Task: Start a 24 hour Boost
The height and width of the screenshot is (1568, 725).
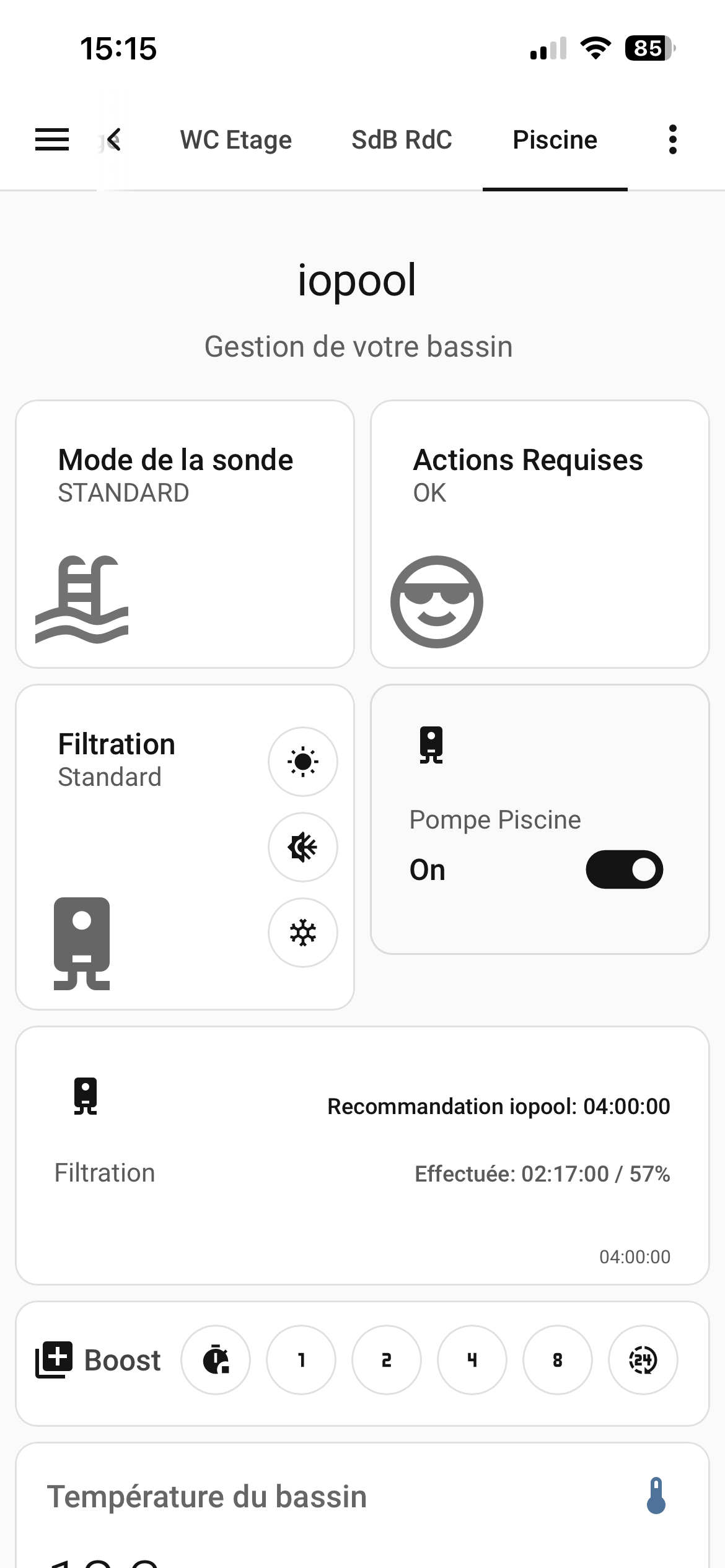Action: pos(643,1360)
